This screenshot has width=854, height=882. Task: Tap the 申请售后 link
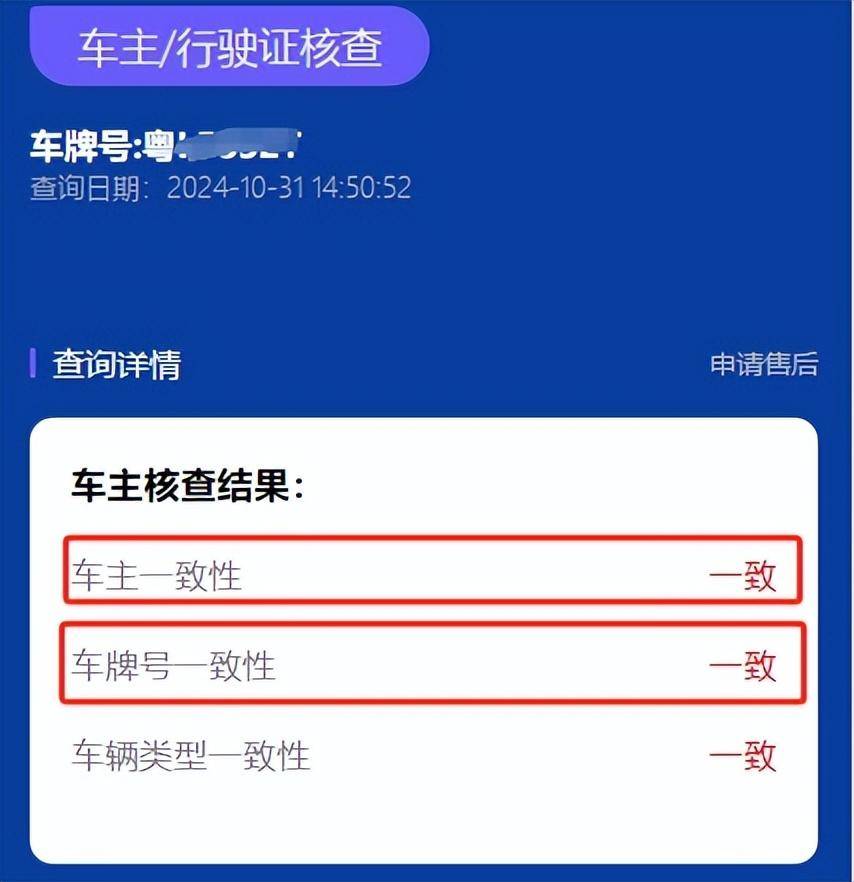point(763,365)
